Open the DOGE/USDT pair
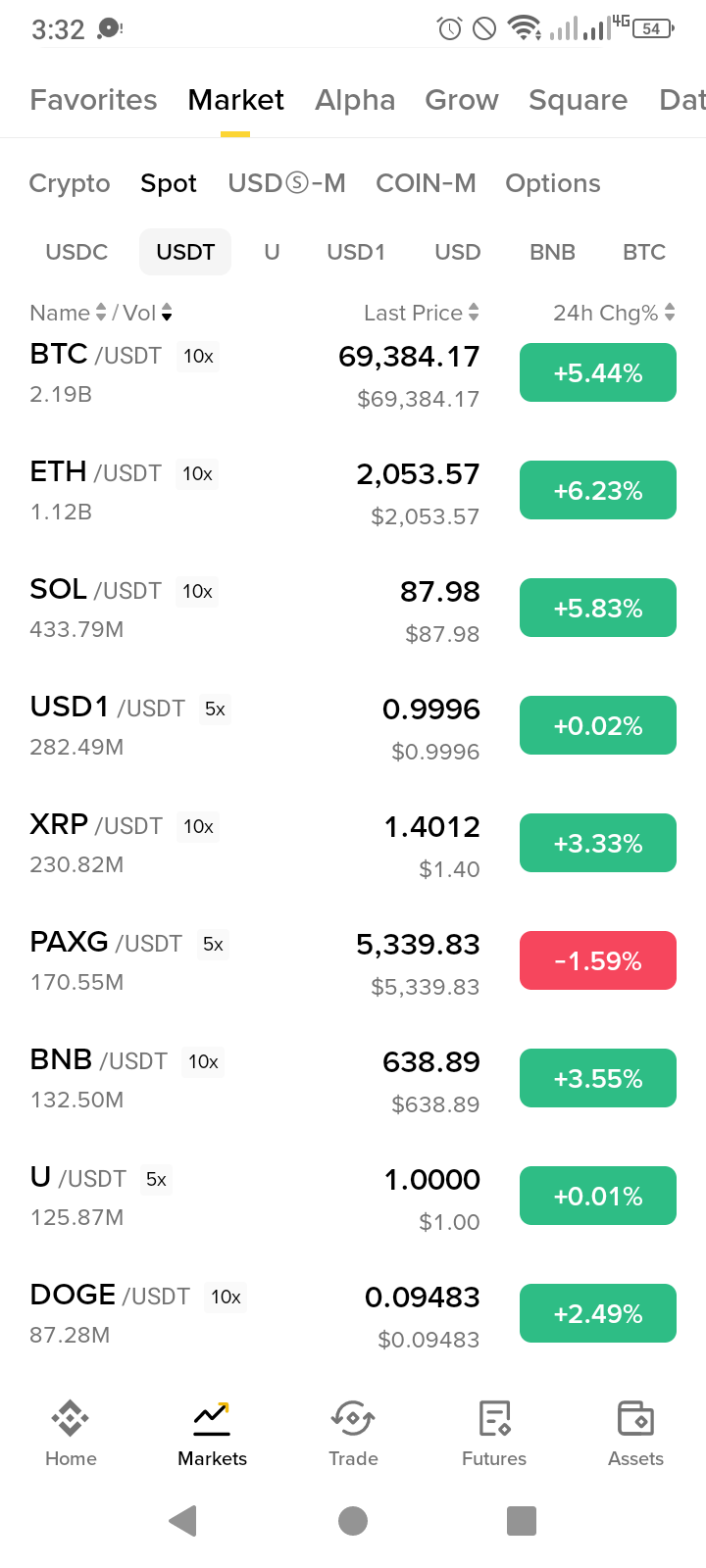The image size is (706, 1568). pos(255,1314)
